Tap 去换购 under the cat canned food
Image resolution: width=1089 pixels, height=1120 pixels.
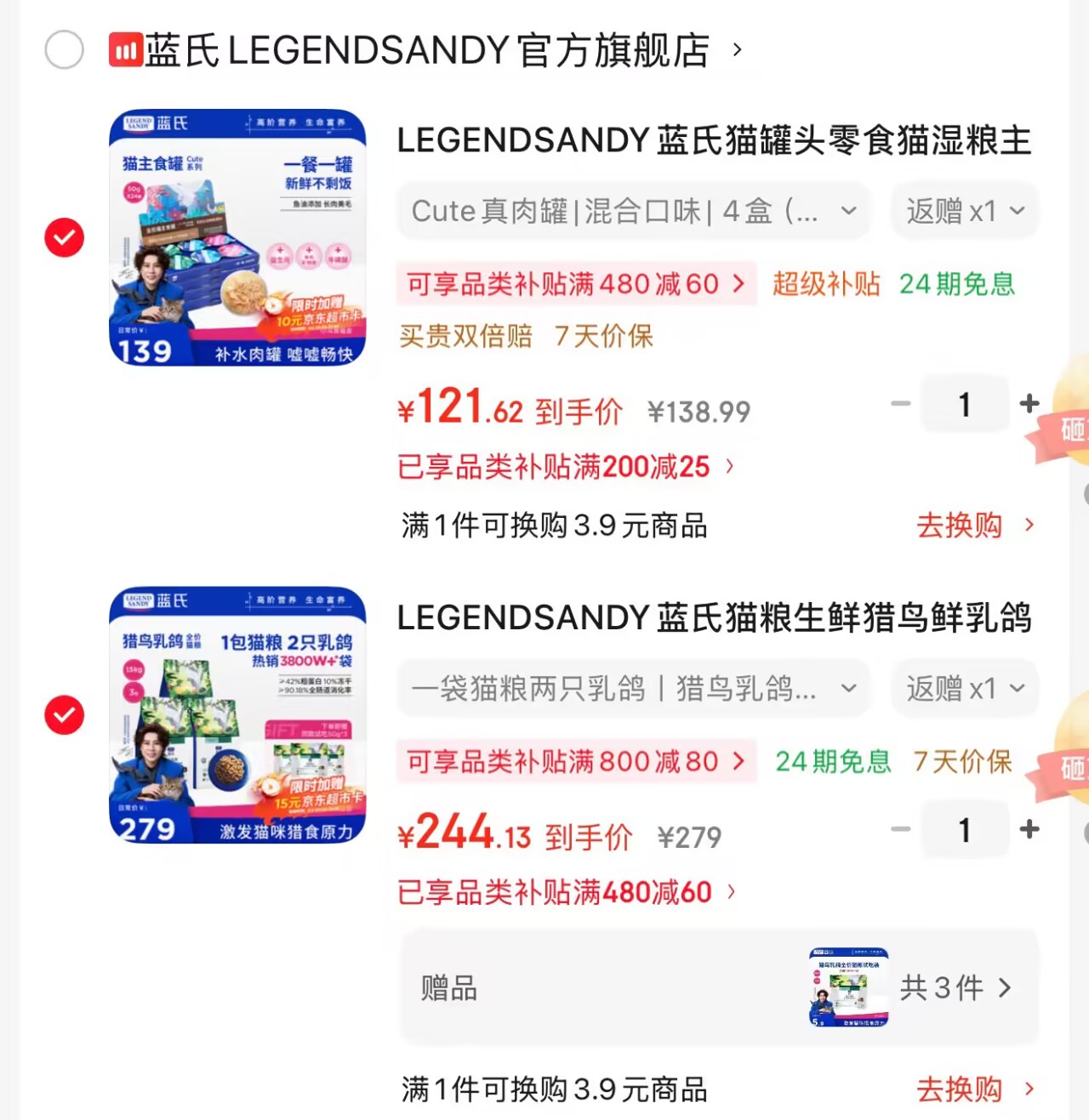975,526
